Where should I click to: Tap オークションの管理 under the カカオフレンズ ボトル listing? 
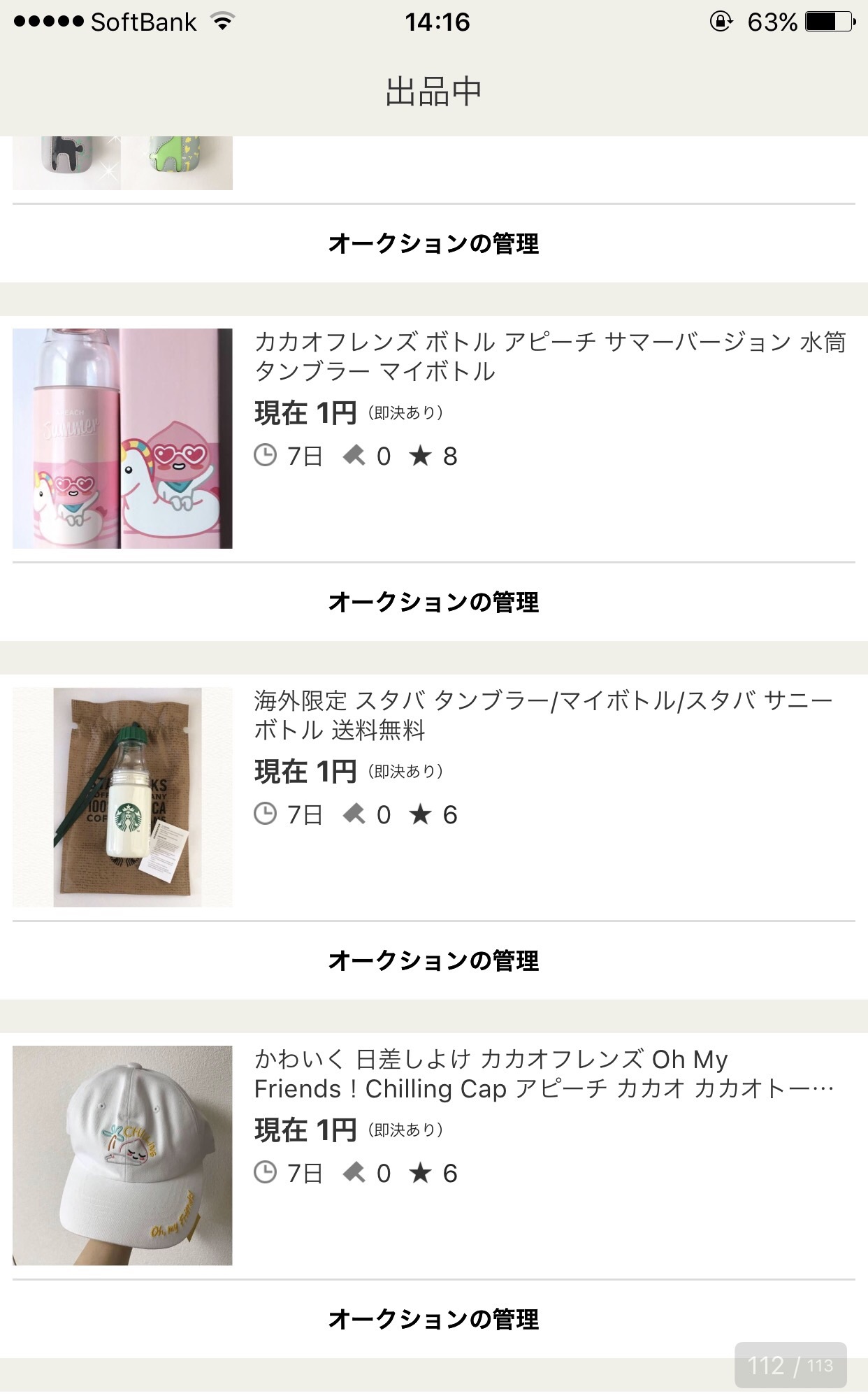click(x=434, y=602)
